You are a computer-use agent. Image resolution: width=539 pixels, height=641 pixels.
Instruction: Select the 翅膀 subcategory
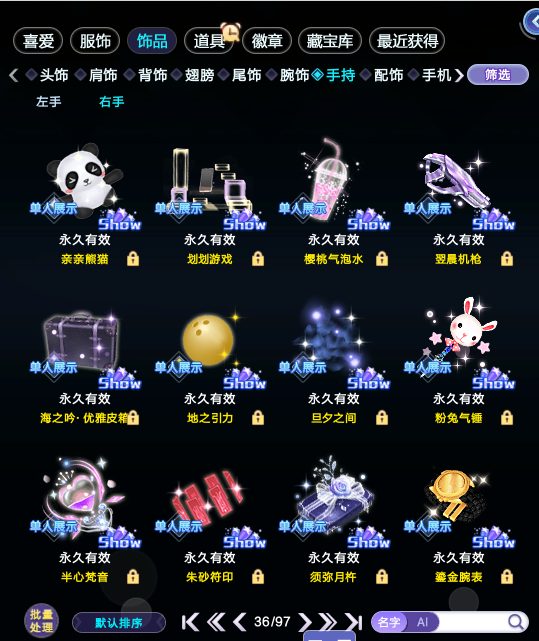pos(199,75)
